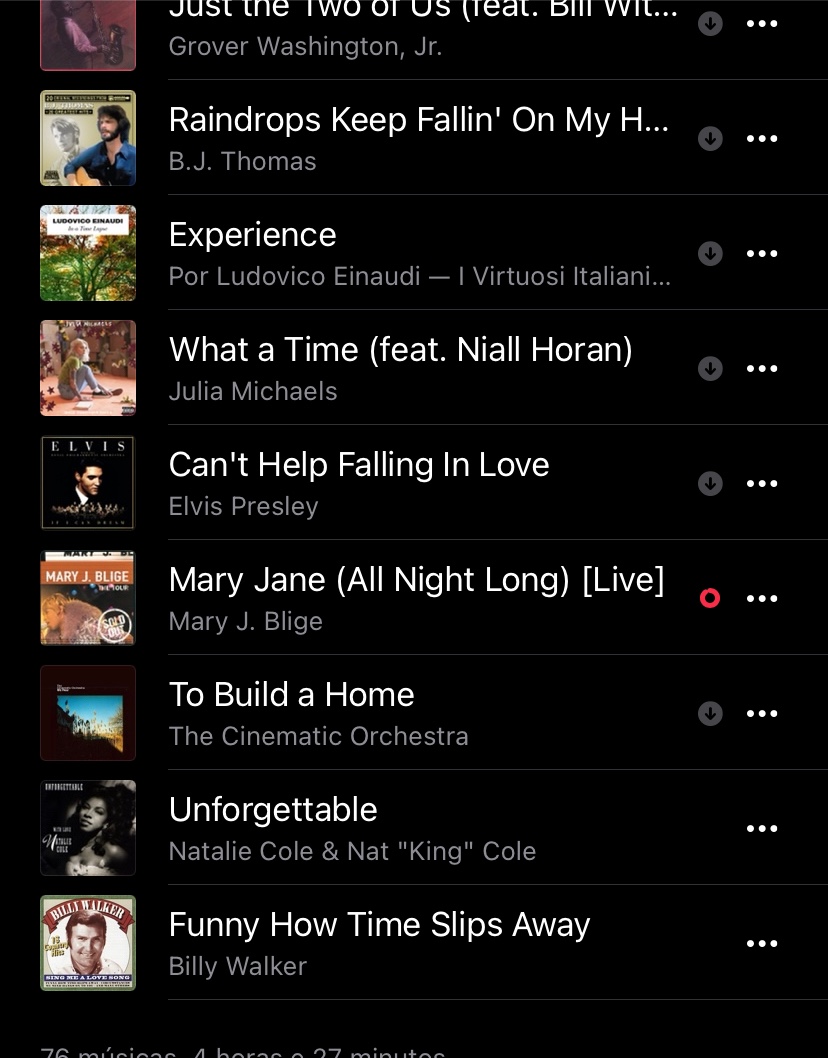
Task: Open more options for Mary Jane
Action: point(762,598)
